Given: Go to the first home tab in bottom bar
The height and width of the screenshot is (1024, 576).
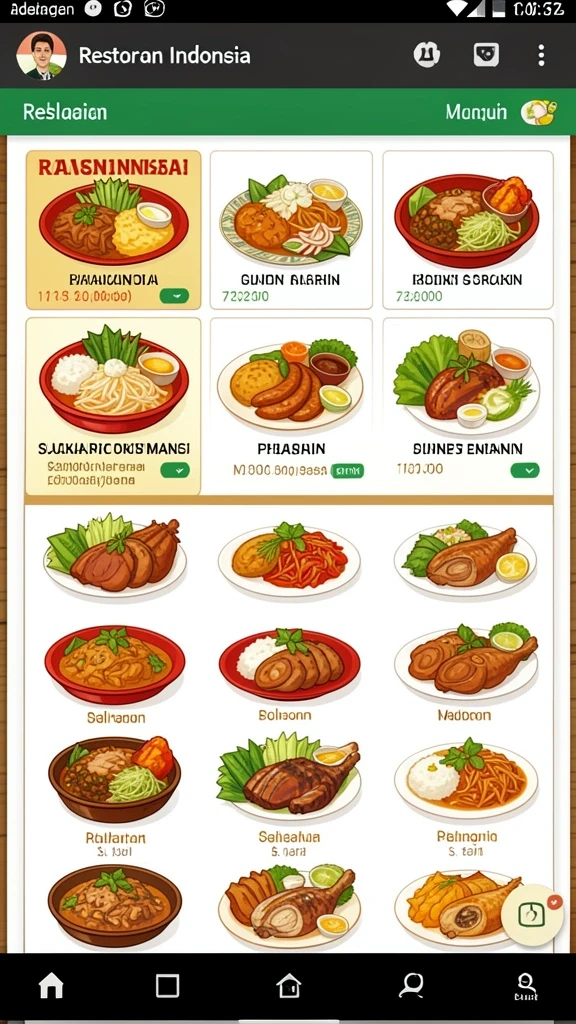Looking at the screenshot, I should [x=51, y=985].
